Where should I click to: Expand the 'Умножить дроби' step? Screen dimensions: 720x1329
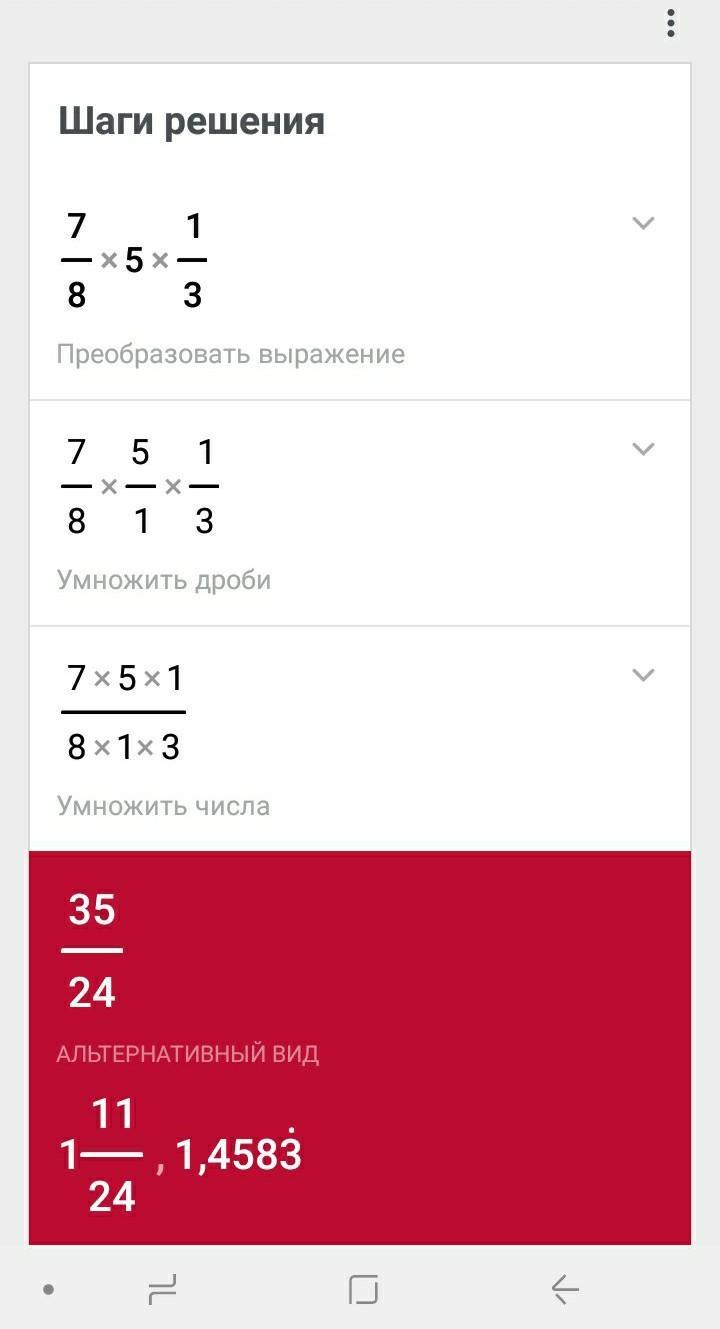(x=644, y=449)
